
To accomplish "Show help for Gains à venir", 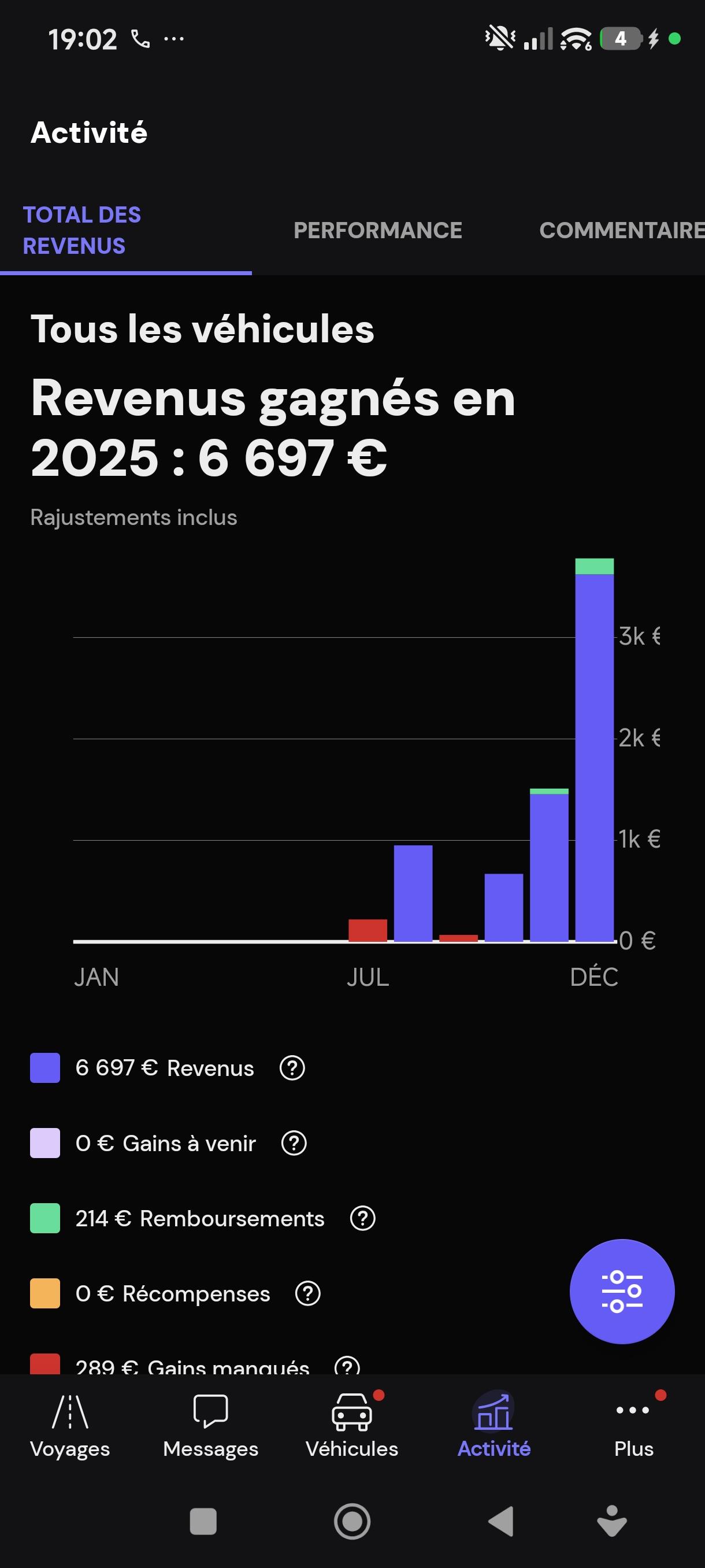I will (x=294, y=1142).
